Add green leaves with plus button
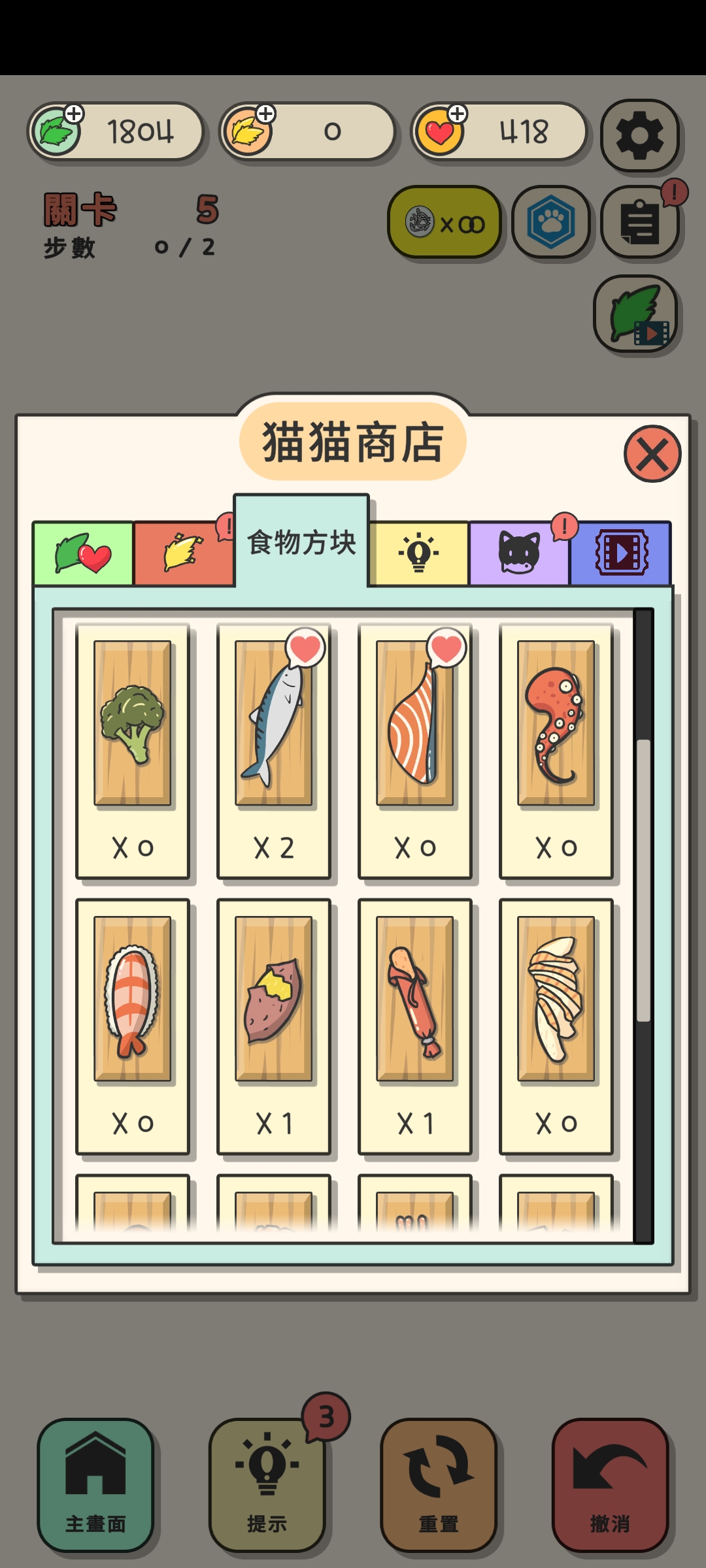This screenshot has height=1568, width=706. 74,114
